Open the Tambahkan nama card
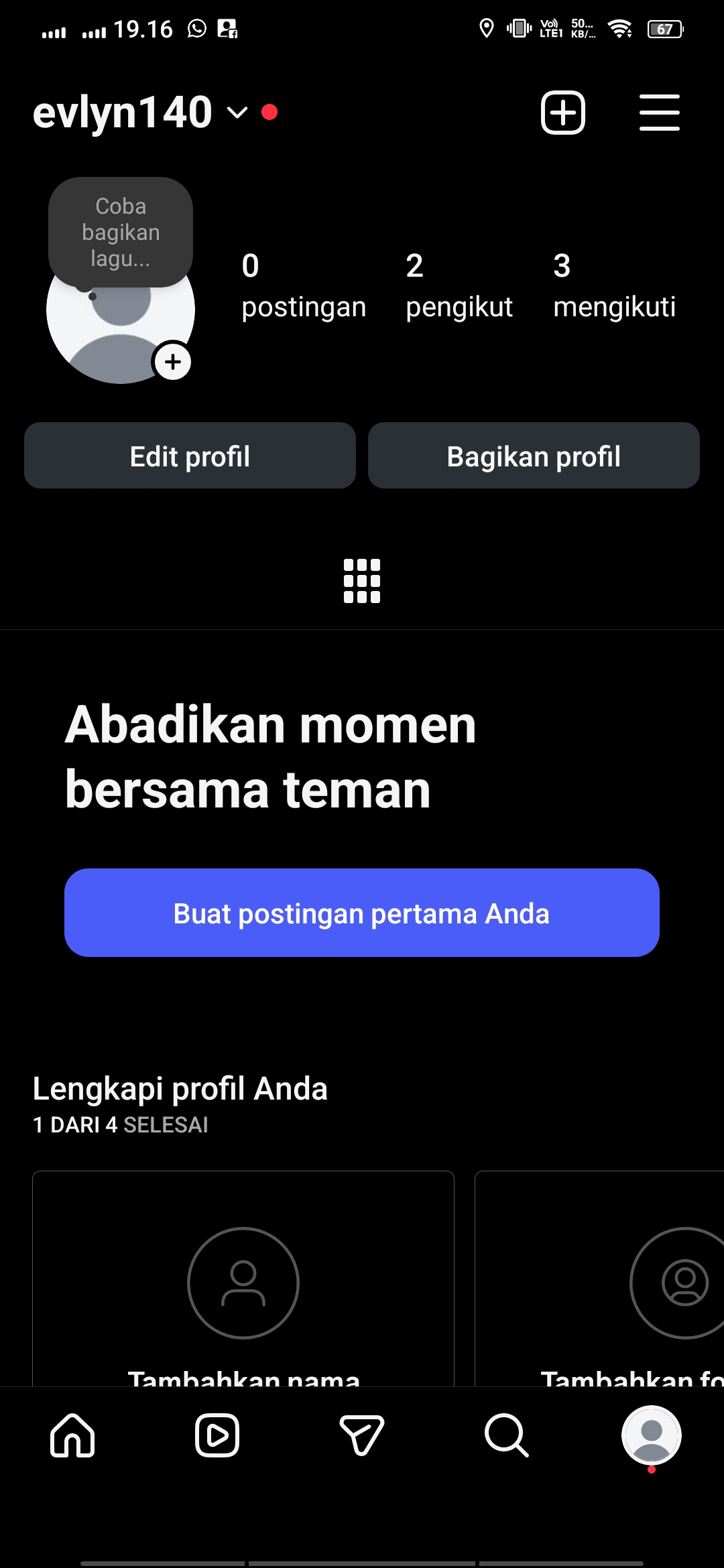 click(243, 1280)
